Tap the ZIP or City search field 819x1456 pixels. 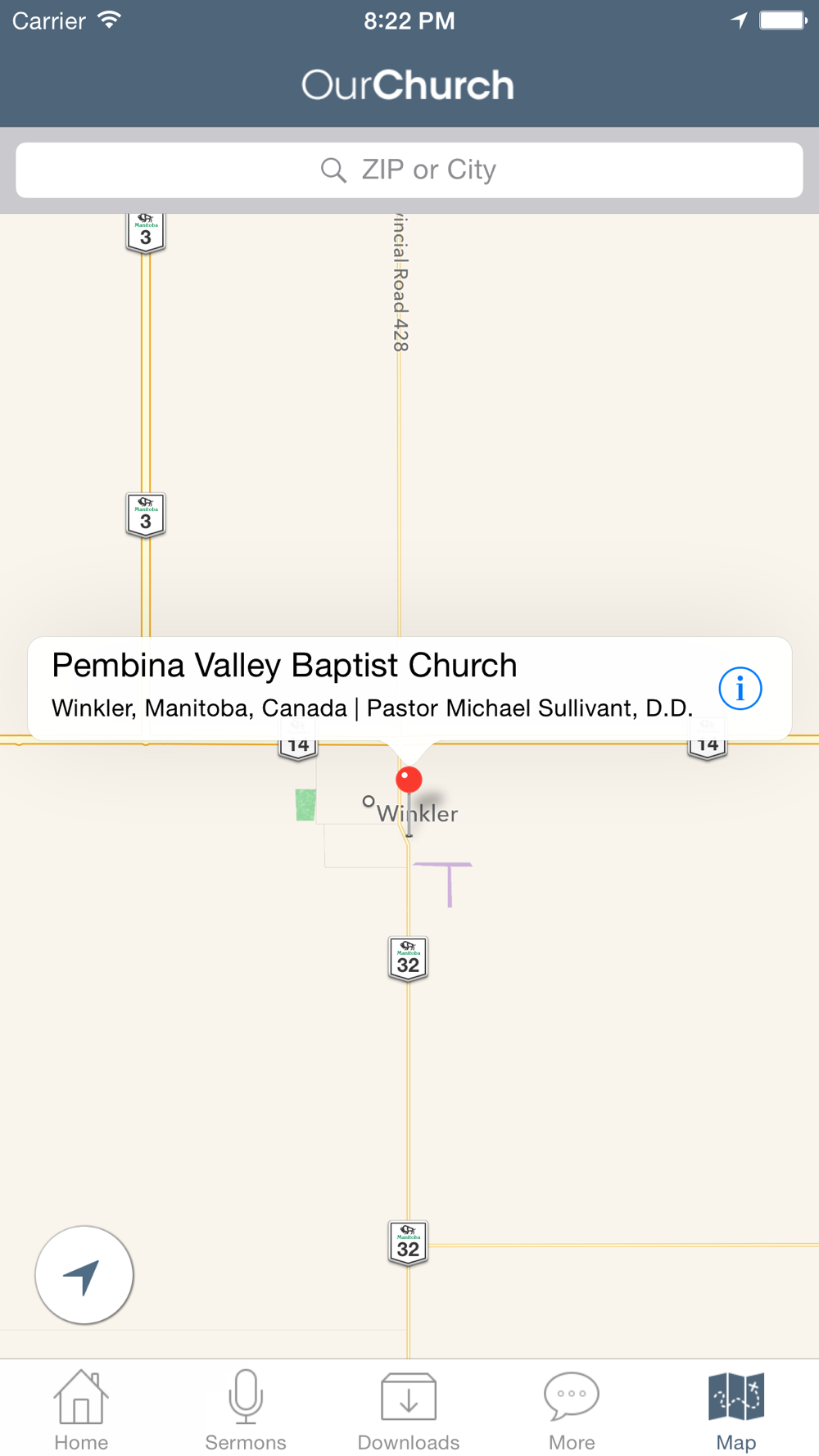[409, 170]
